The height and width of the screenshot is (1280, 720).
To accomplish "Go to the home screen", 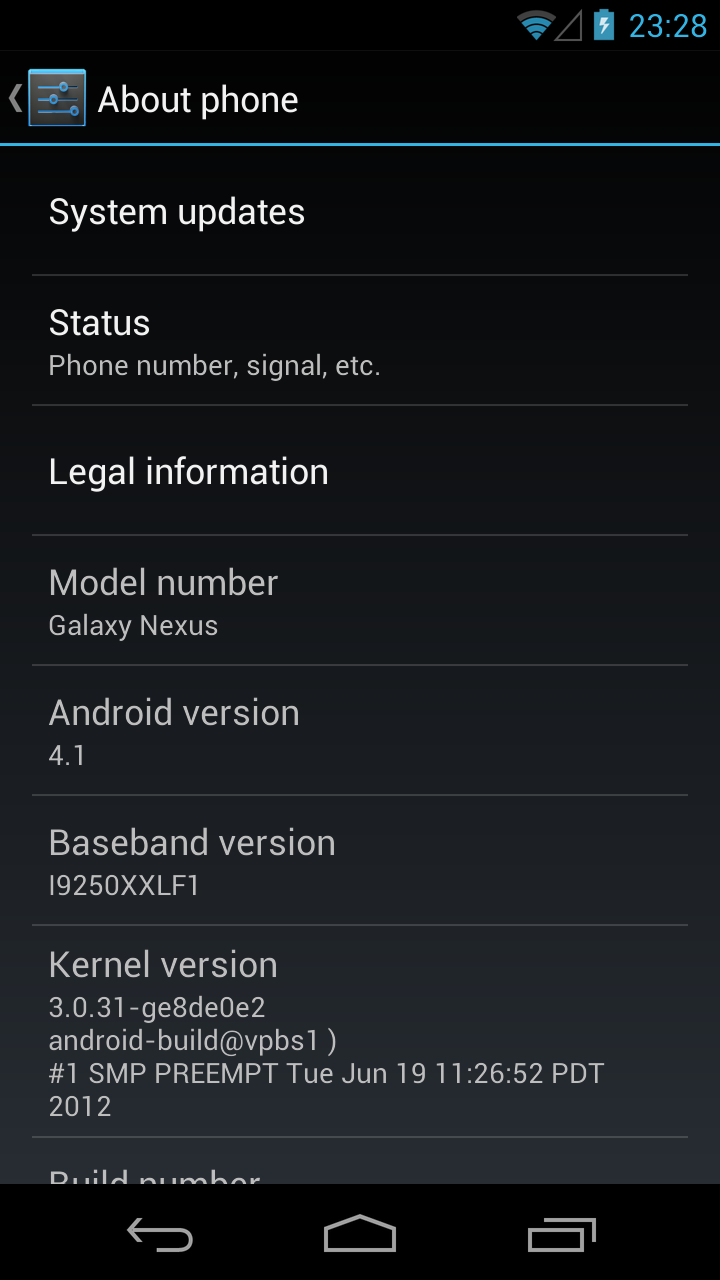I will [360, 1234].
